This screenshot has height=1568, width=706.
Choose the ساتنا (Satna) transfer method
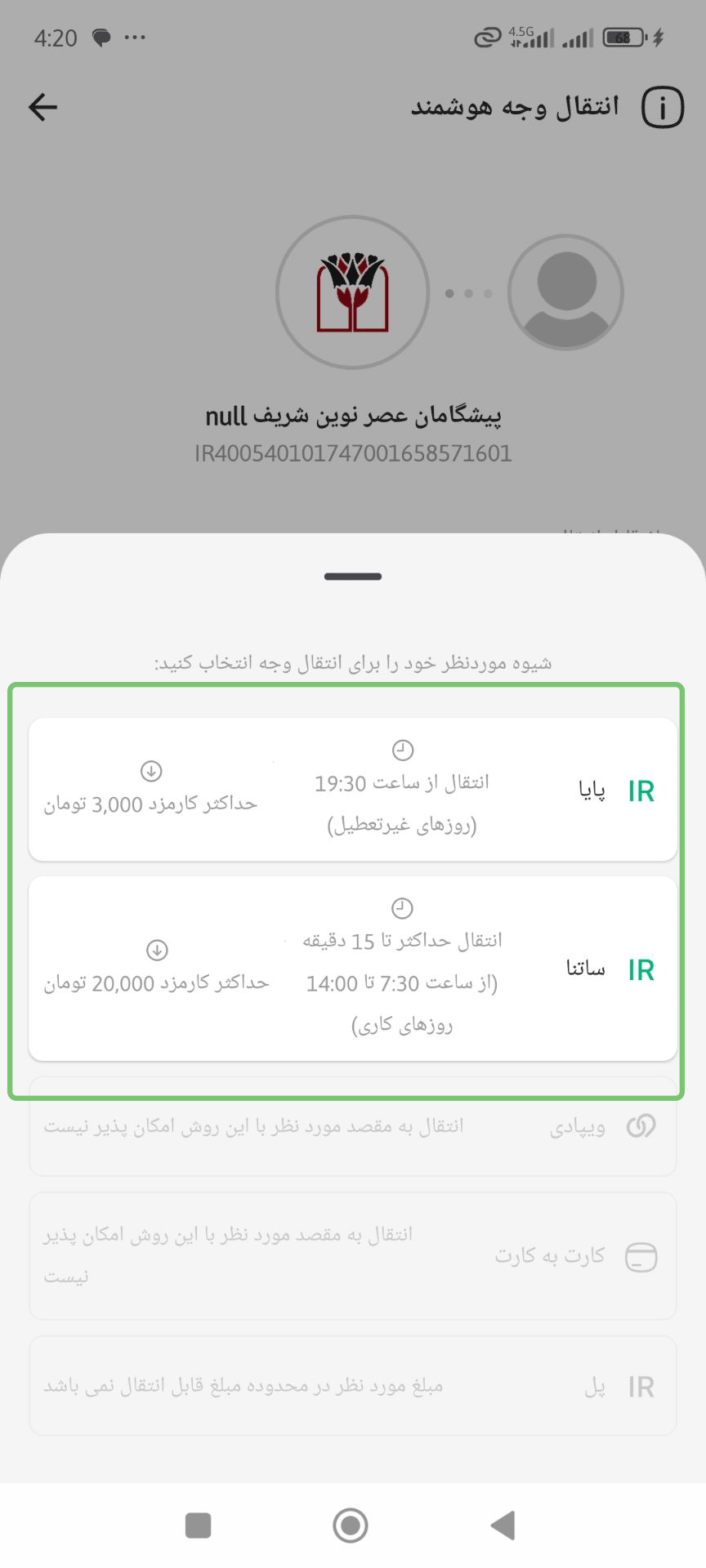tap(353, 969)
